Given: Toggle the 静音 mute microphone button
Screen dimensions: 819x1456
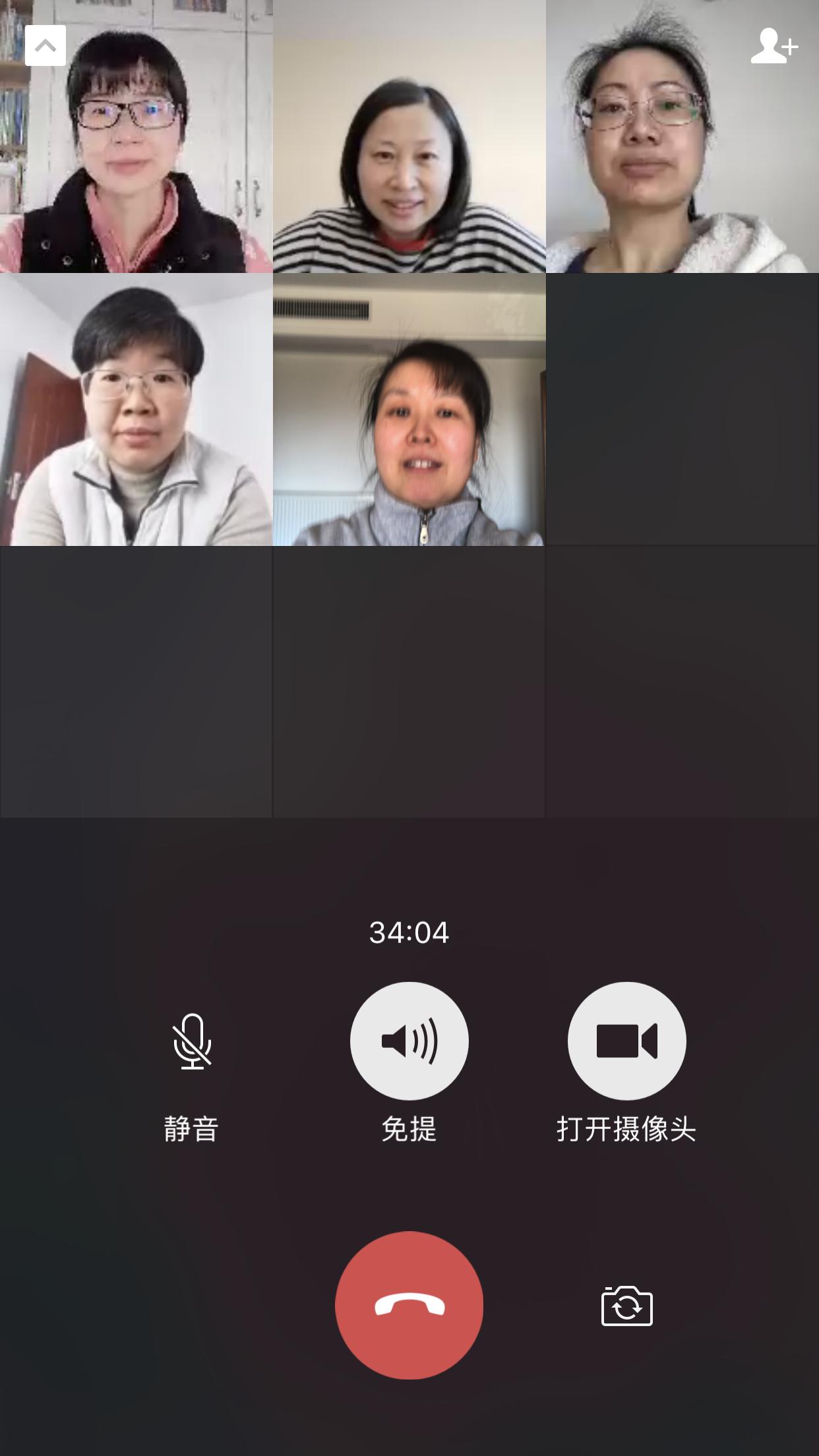Looking at the screenshot, I should point(192,1041).
